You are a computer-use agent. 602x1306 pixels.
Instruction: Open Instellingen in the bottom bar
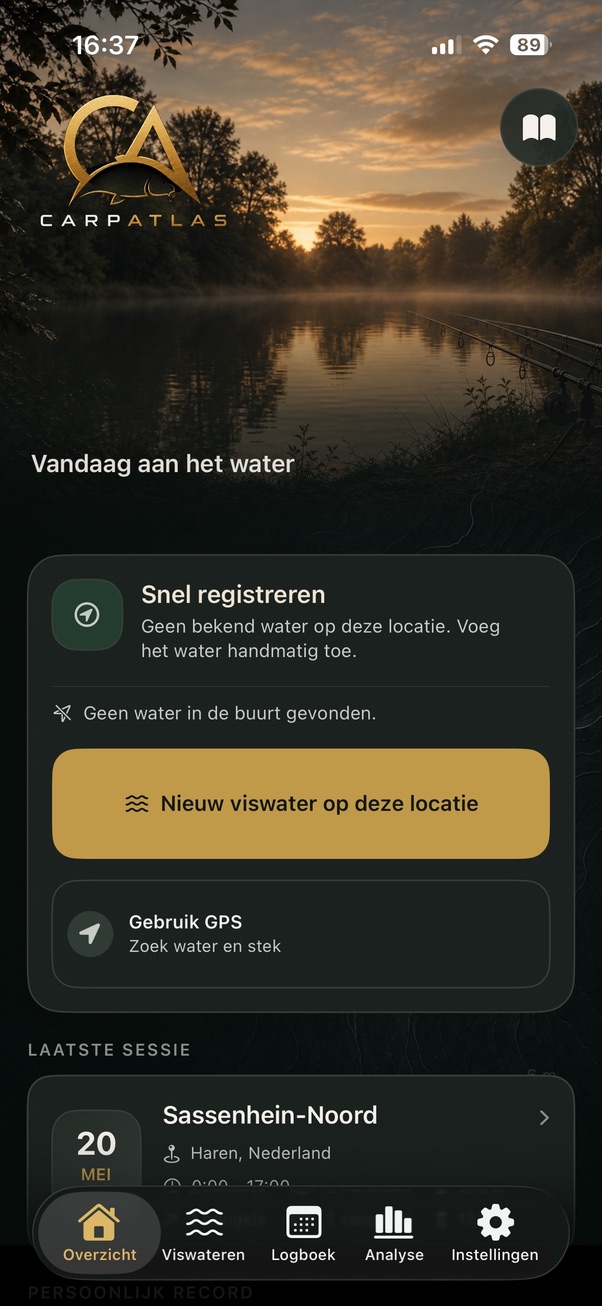(x=495, y=1233)
